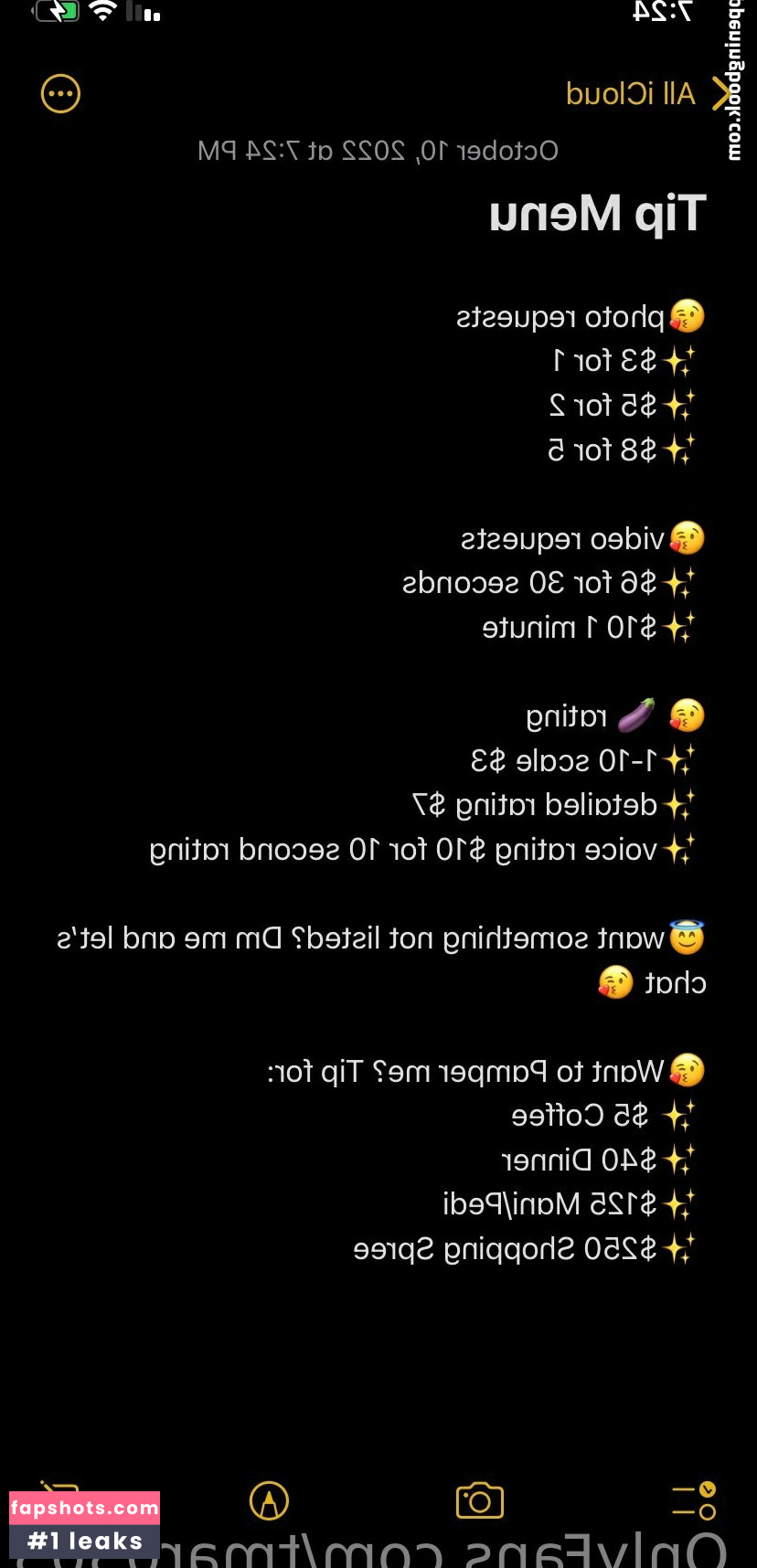Add a checklist to the note

(x=694, y=1500)
